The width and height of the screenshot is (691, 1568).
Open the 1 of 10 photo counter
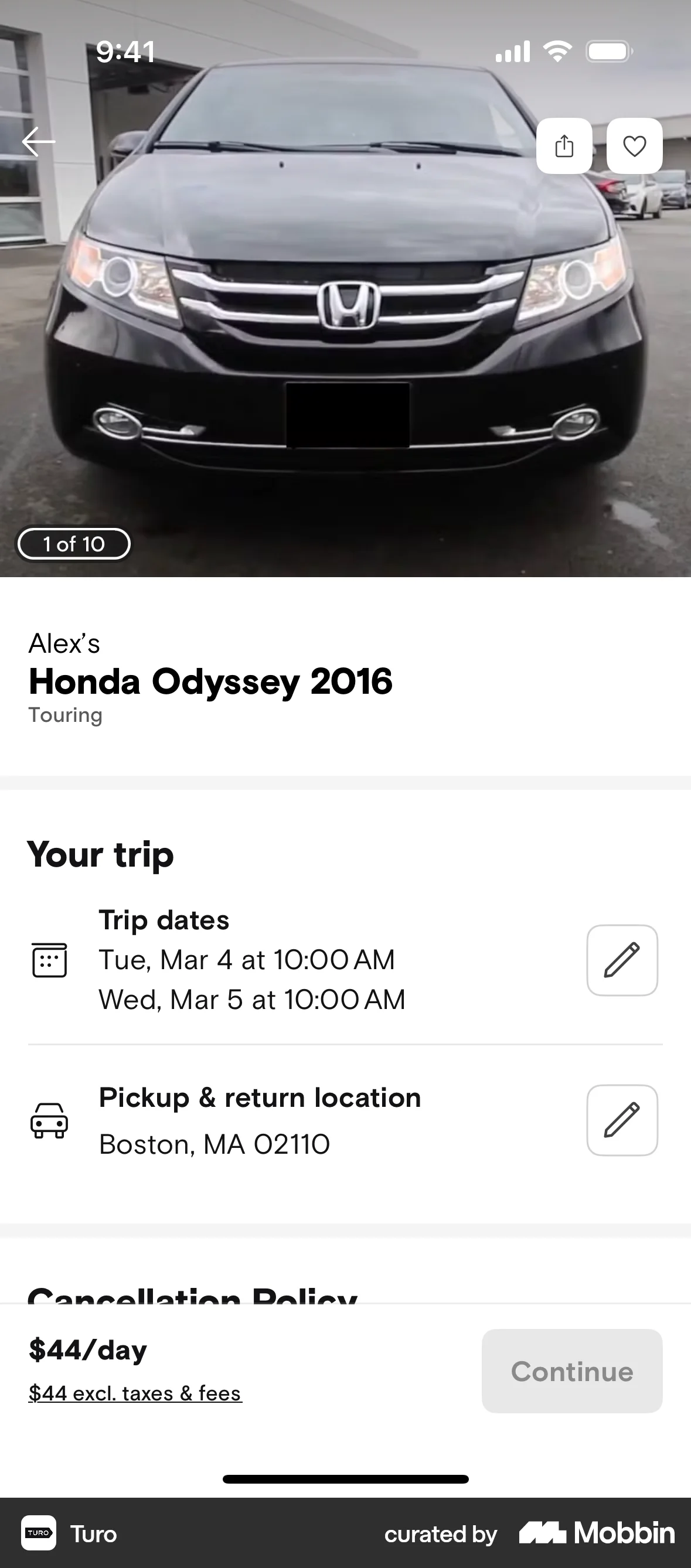click(x=73, y=544)
